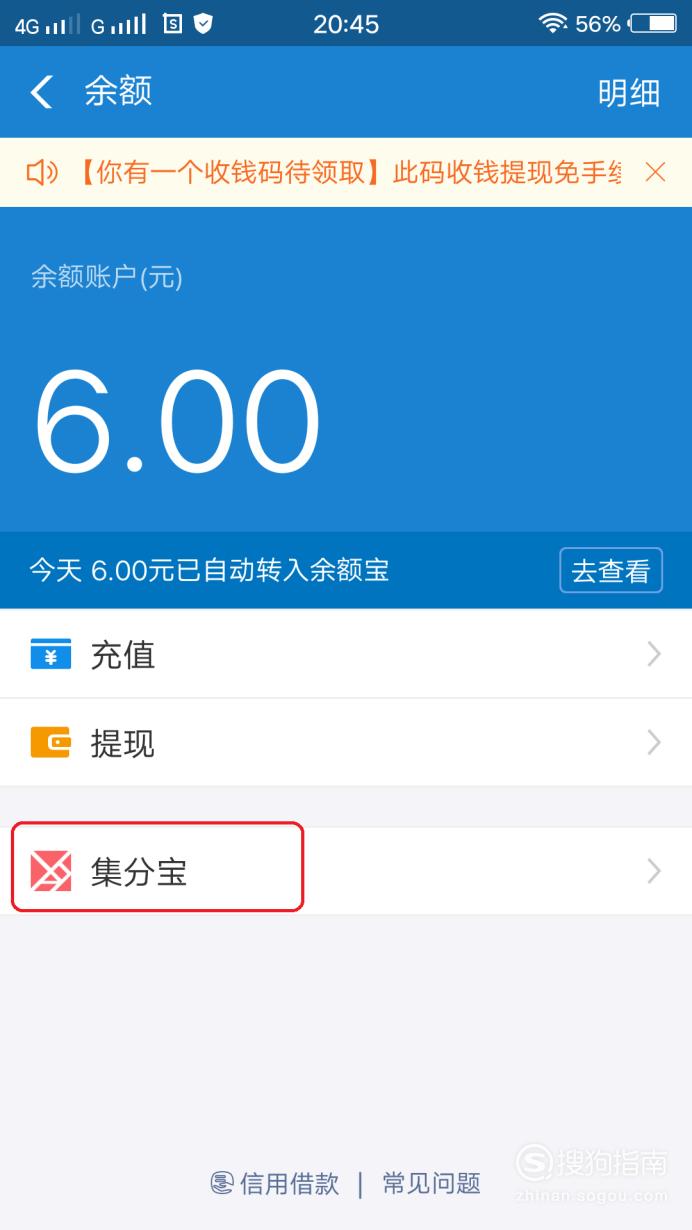Open the 充值 recharge row
The width and height of the screenshot is (692, 1230).
point(346,654)
